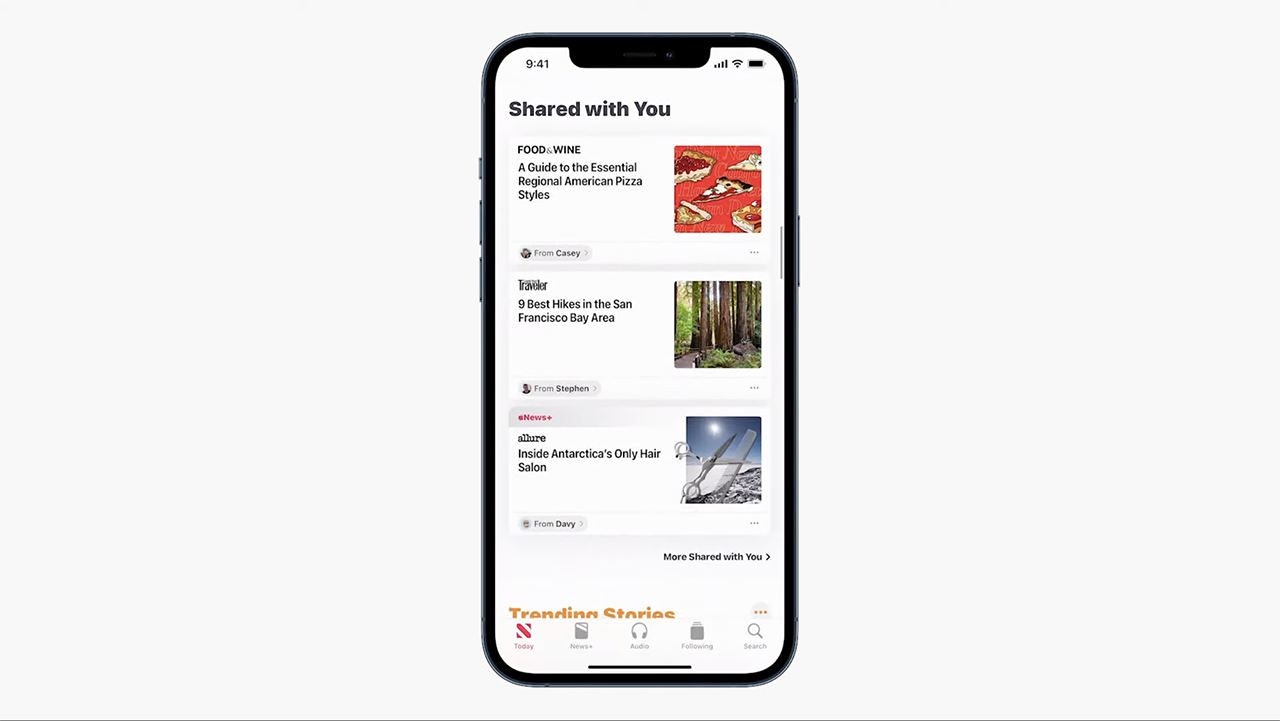The image size is (1280, 721).
Task: Switch to the Following tab
Action: click(x=697, y=636)
